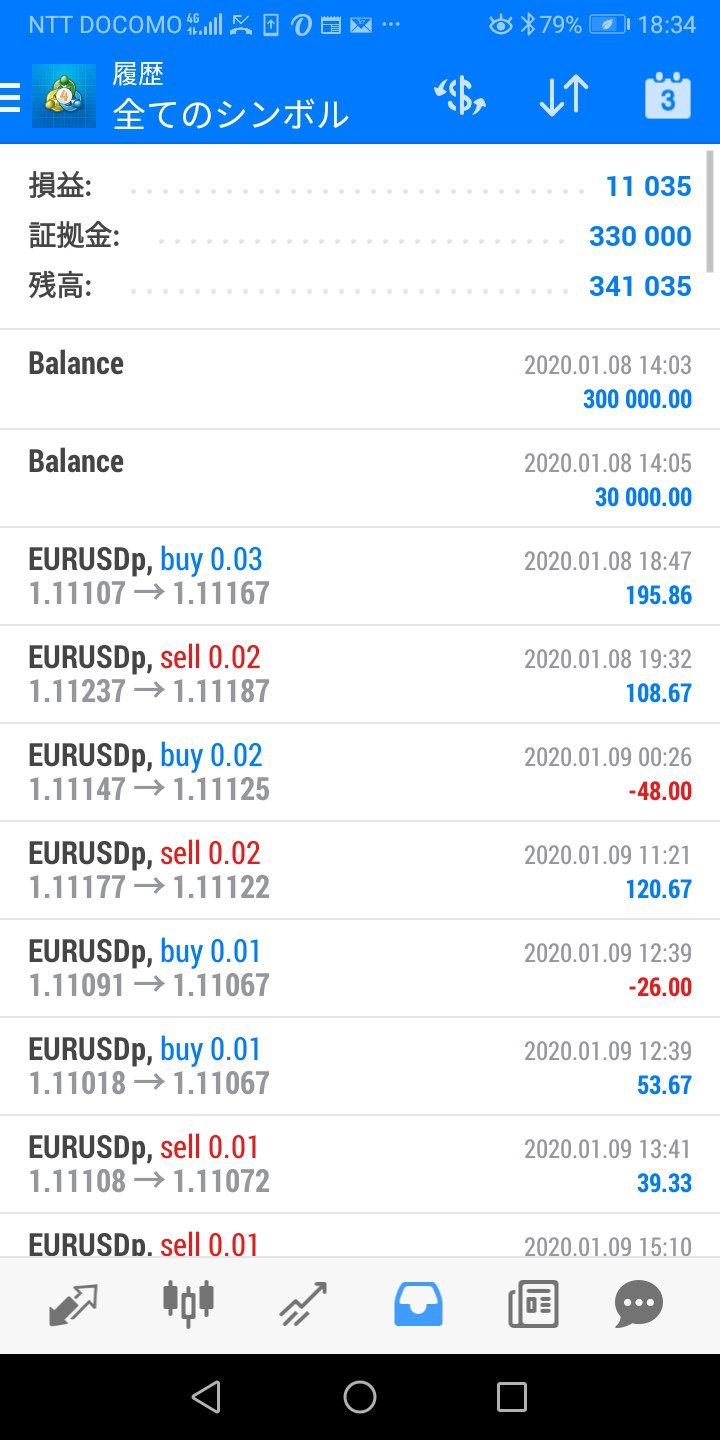
Task: Switch to the Chart candlestick tab
Action: tap(188, 1305)
